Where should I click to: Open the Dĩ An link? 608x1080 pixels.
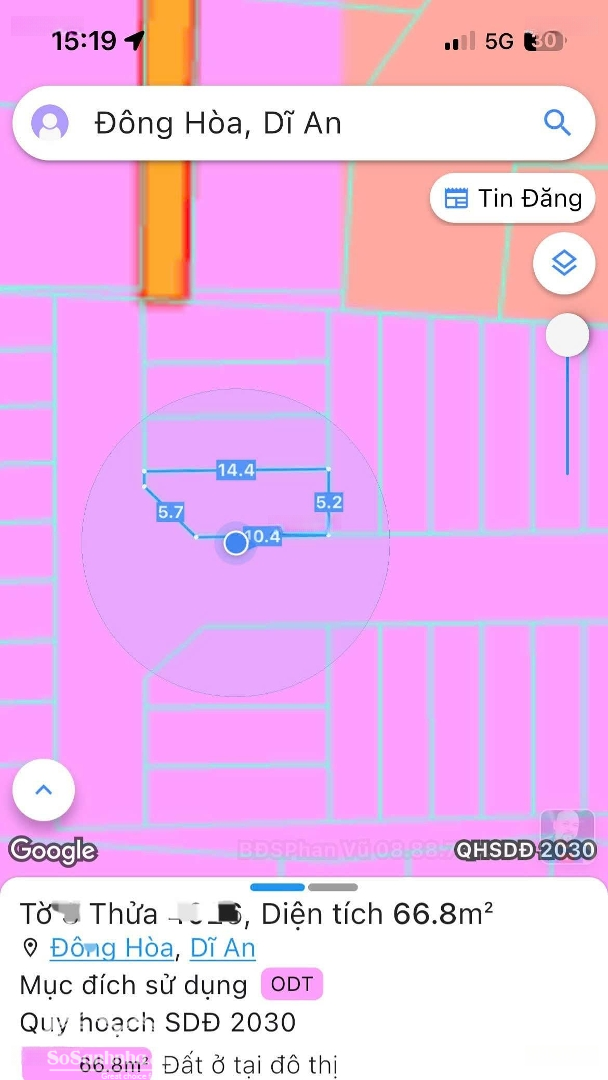click(222, 948)
